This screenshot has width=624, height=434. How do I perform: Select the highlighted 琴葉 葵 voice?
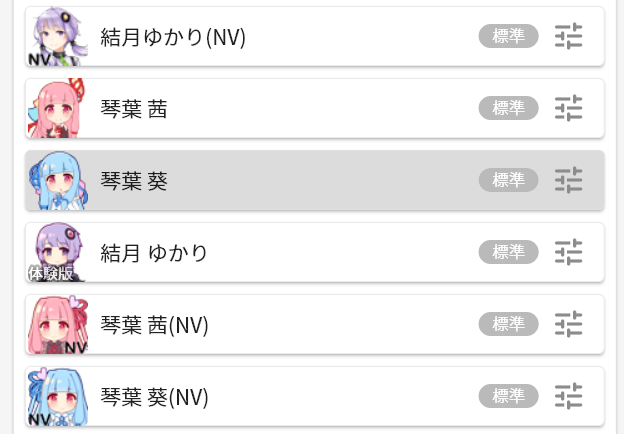coord(134,181)
